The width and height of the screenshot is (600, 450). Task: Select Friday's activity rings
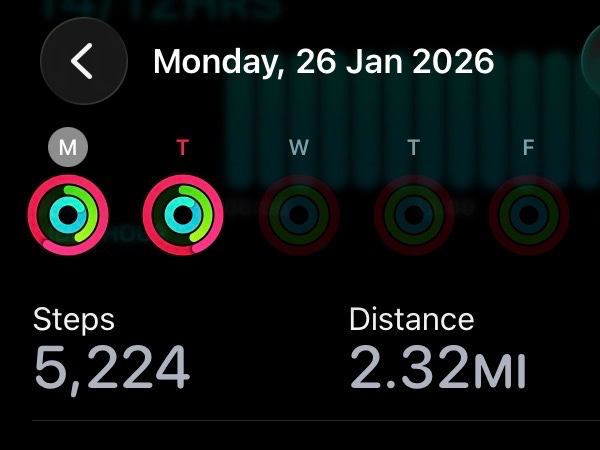(x=529, y=216)
